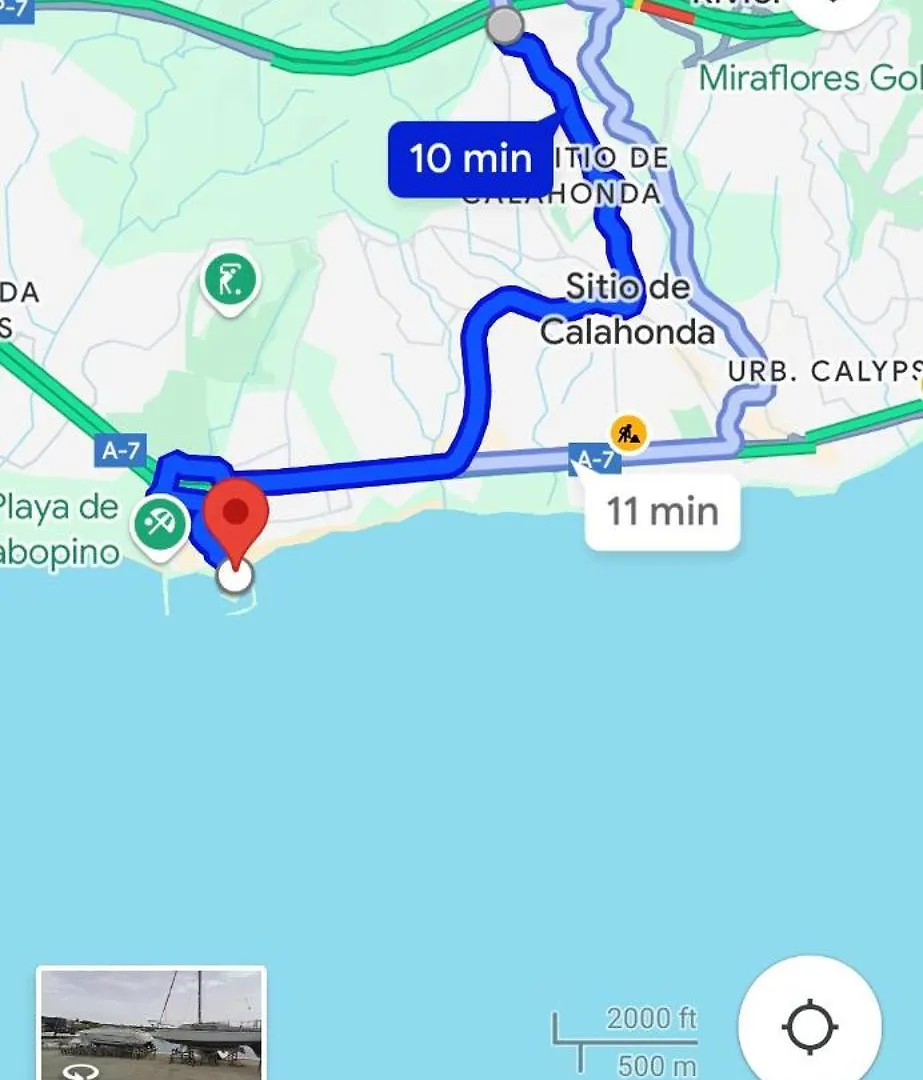Image resolution: width=923 pixels, height=1080 pixels.
Task: Center map on my current location
Action: pyautogui.click(x=809, y=1026)
